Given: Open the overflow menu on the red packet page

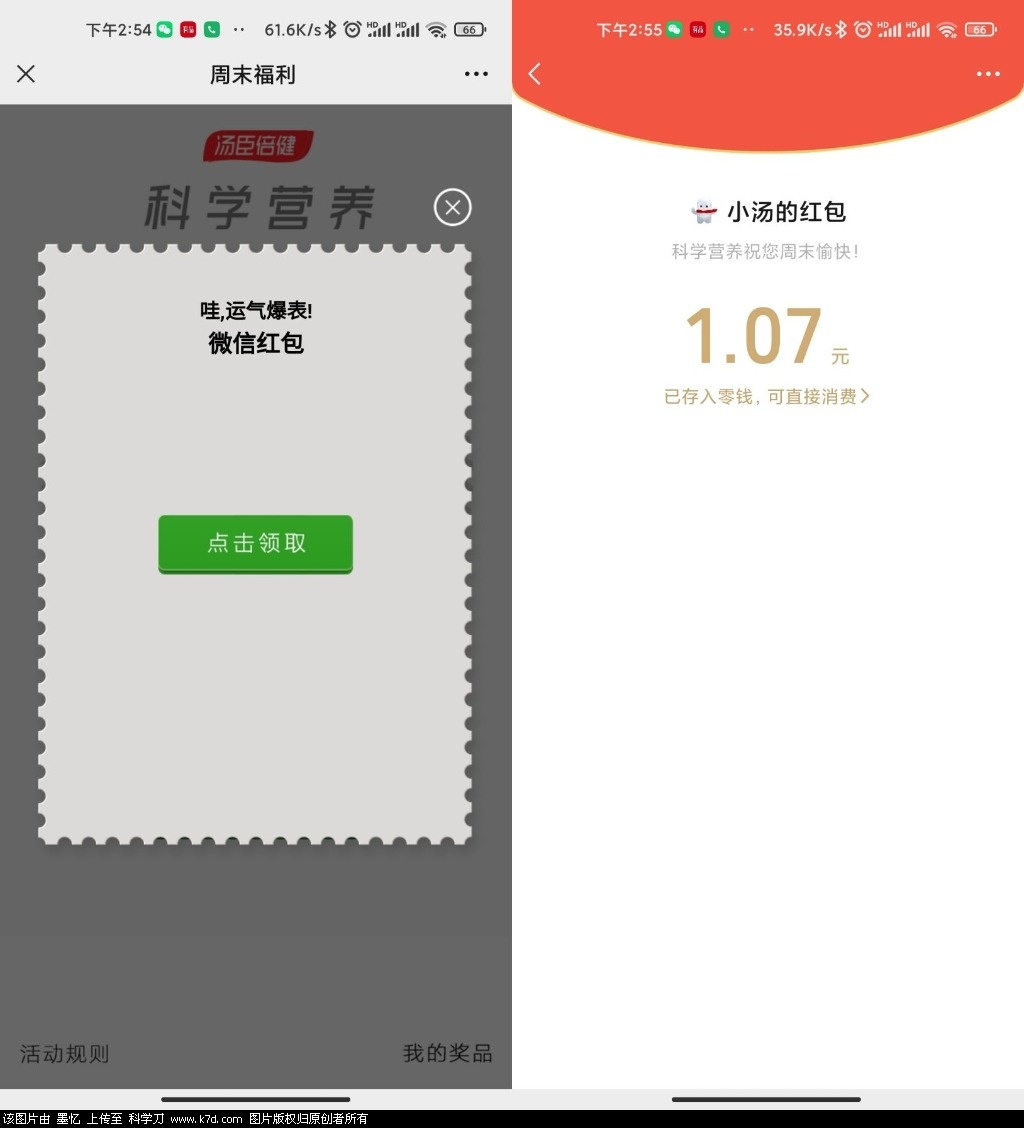Looking at the screenshot, I should (x=988, y=74).
